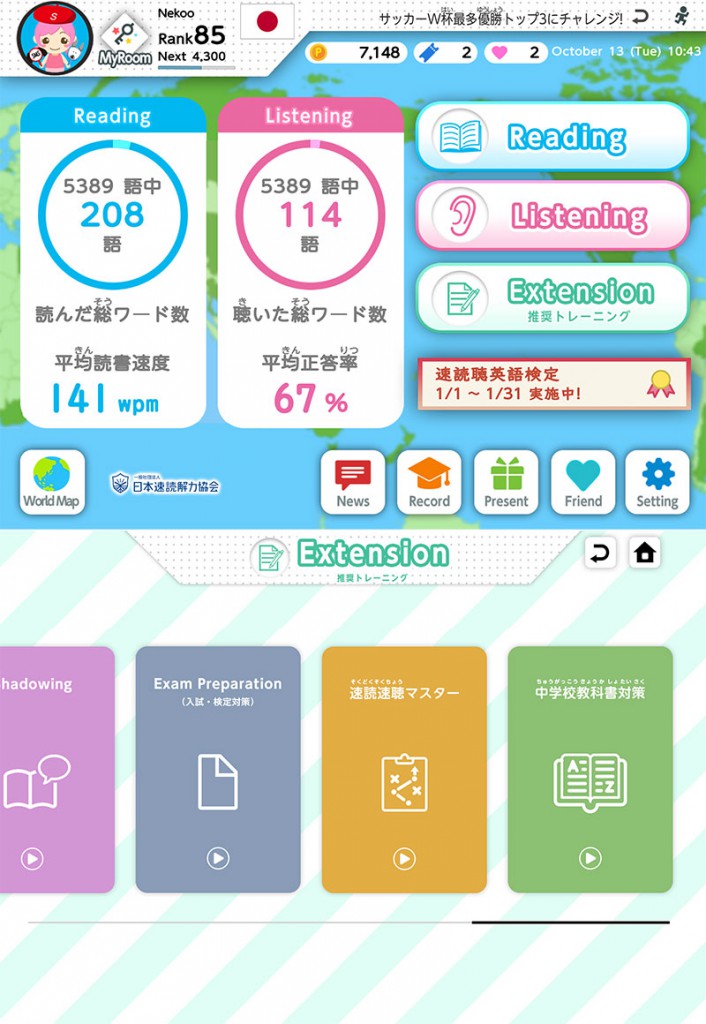Open the Friend list
This screenshot has width=706, height=1024.
583,482
